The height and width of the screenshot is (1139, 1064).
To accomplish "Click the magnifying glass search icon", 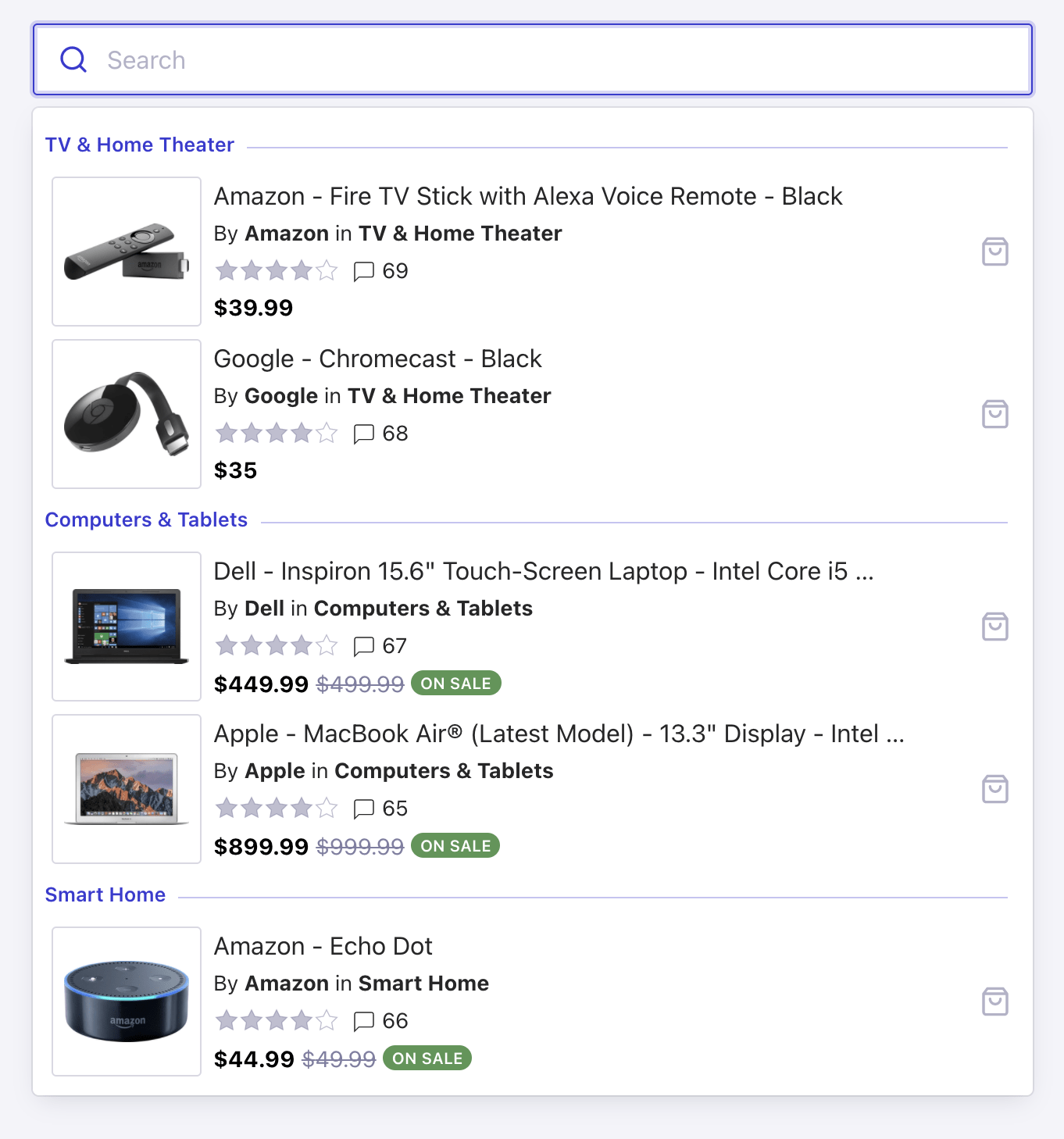I will pyautogui.click(x=73, y=59).
